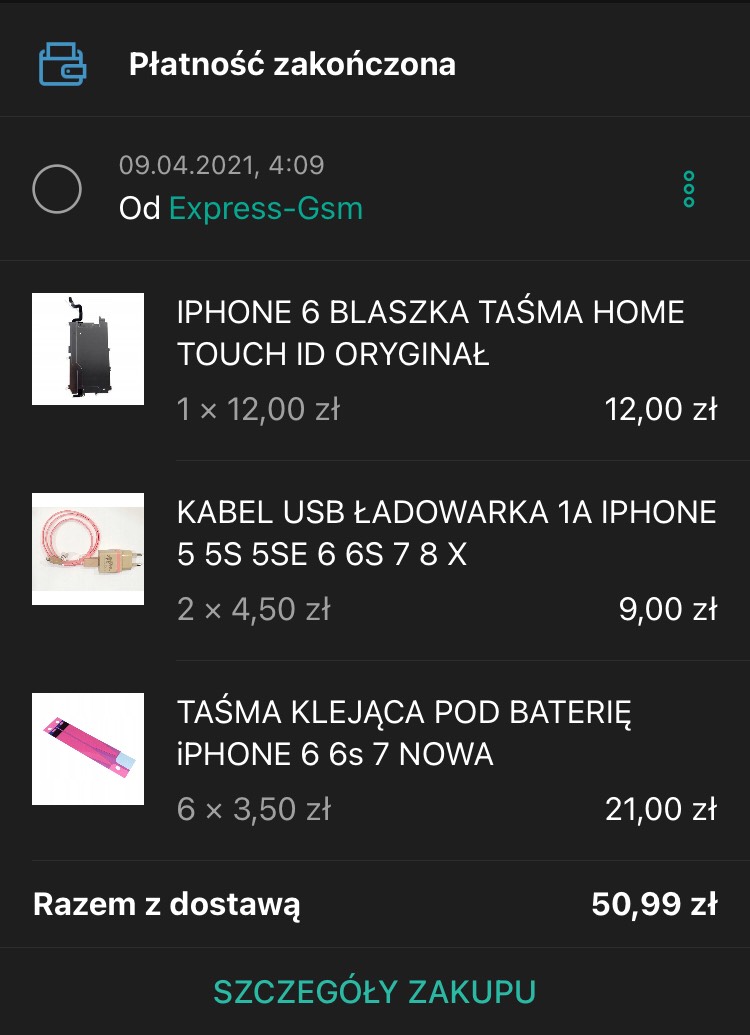Open the Express-Gsm seller link
750x1035 pixels.
pyautogui.click(x=265, y=209)
